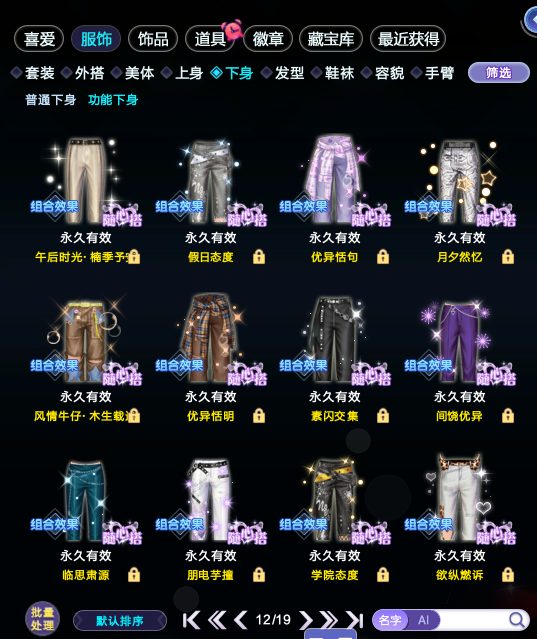
Task: Open 批量处理 batch processing
Action: (42, 619)
